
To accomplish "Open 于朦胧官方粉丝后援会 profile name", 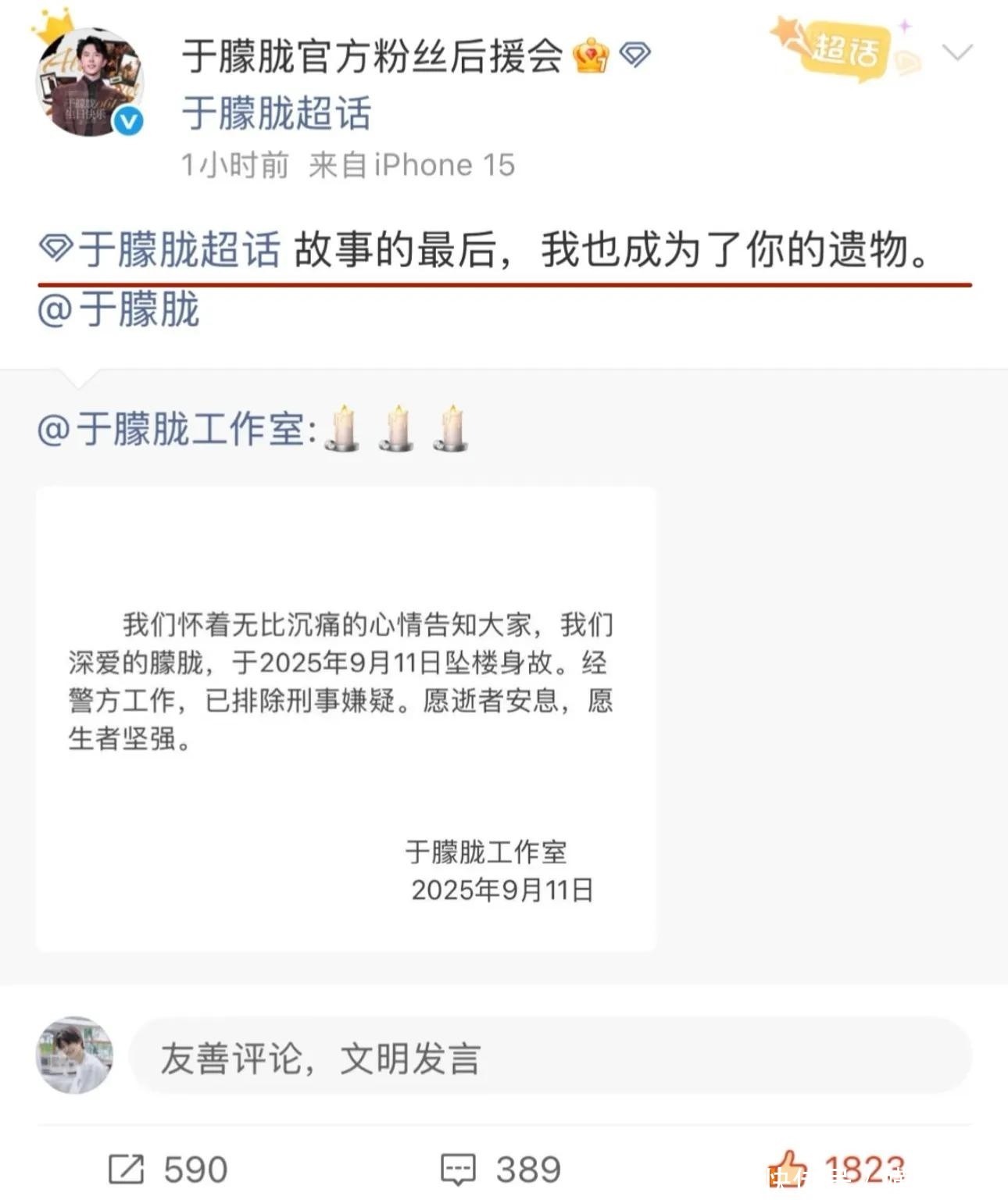I will 372,56.
